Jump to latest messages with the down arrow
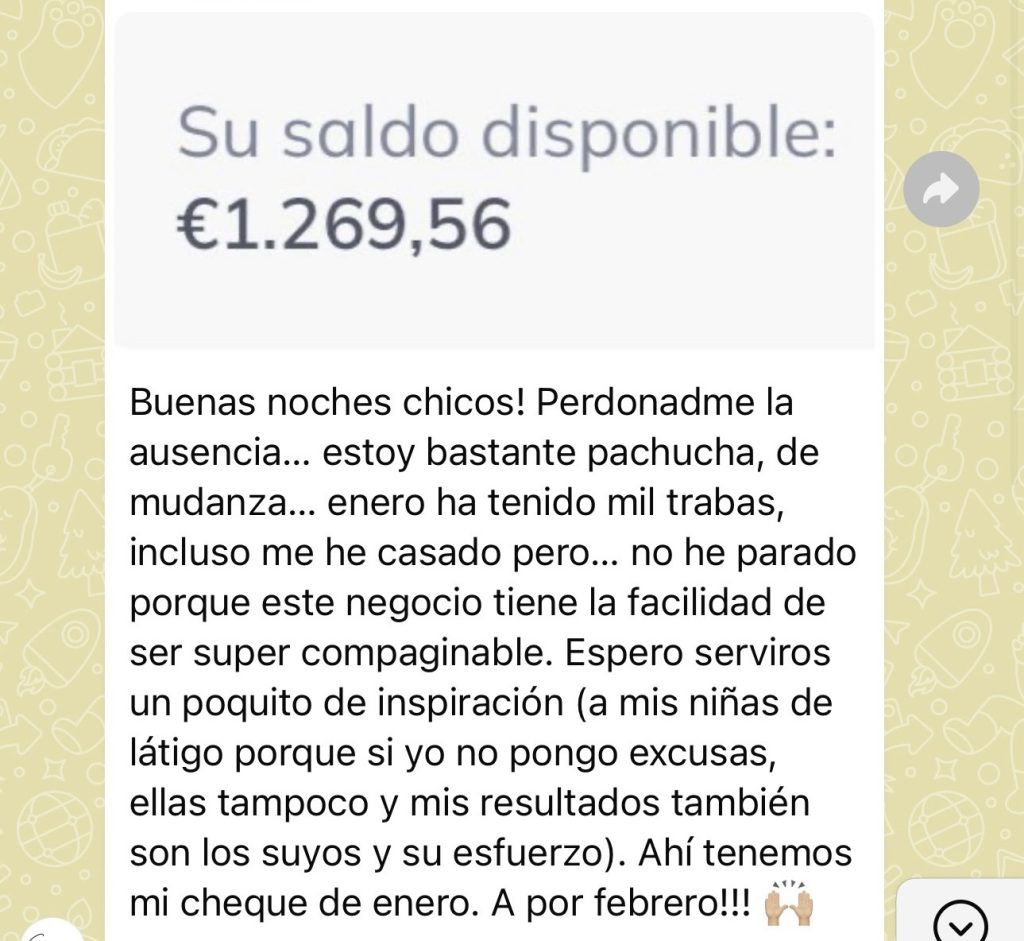The height and width of the screenshot is (941, 1024). click(960, 918)
